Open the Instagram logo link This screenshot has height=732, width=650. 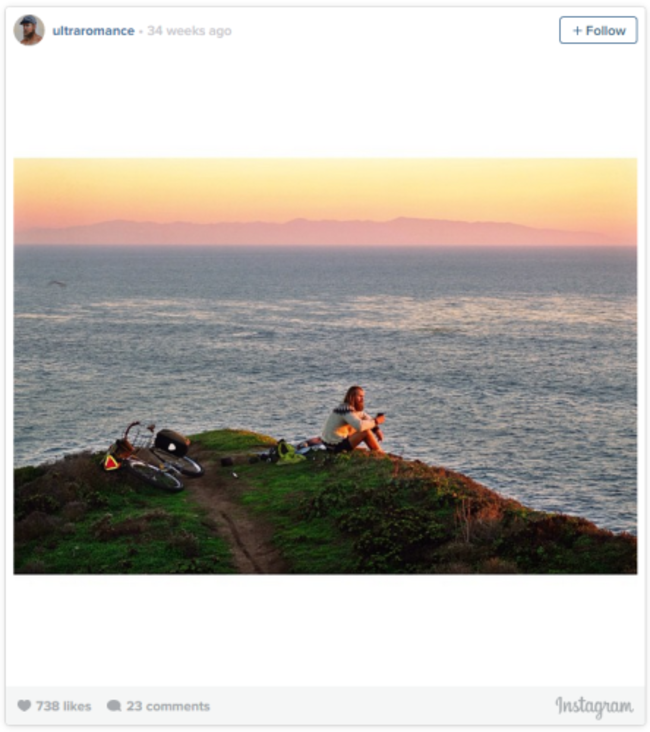point(594,706)
